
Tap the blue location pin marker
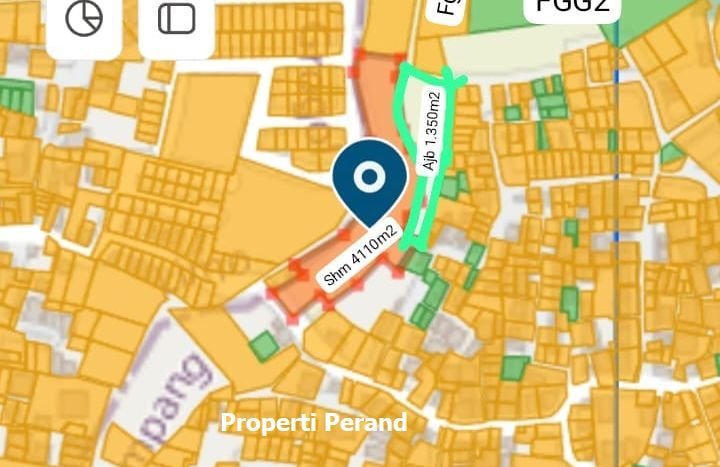coord(369,181)
